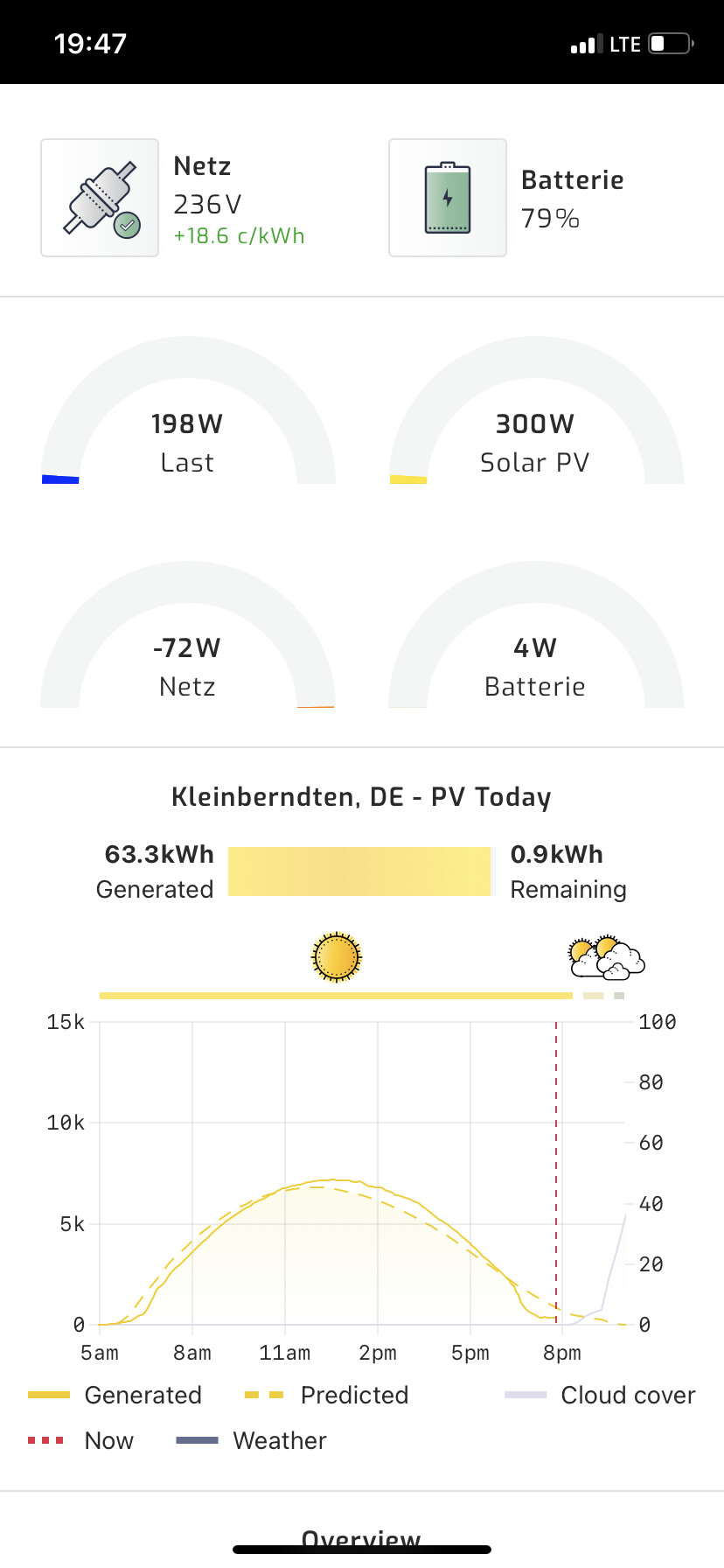Open the 198W Last gauge
Viewport: 724px width, 1568px height.
[x=188, y=410]
